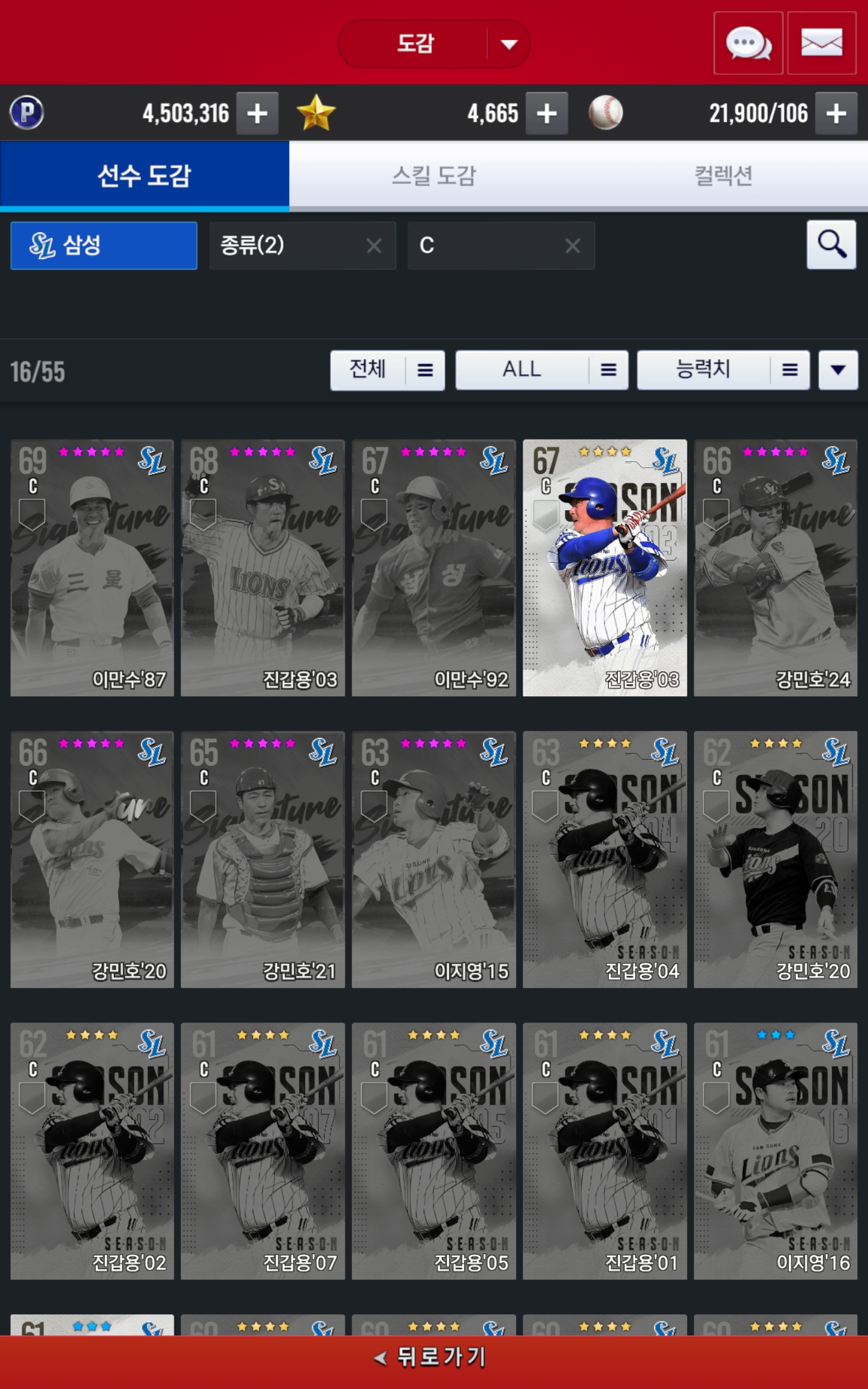Add more stars with plus button
The image size is (868, 1389).
[x=547, y=113]
